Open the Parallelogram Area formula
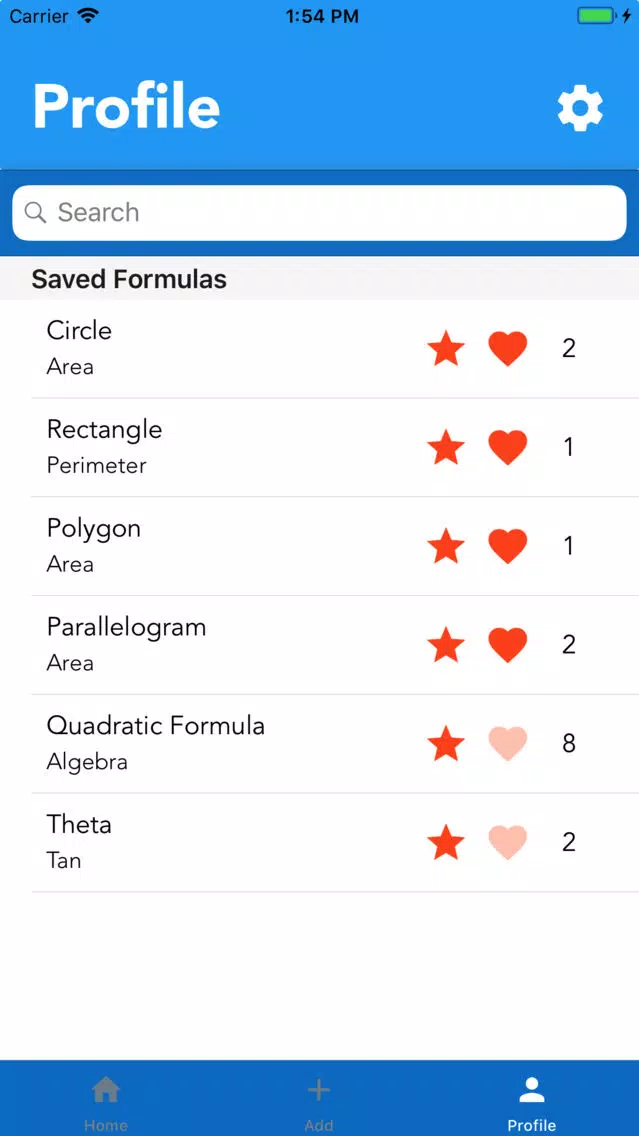Image resolution: width=639 pixels, height=1136 pixels. [320, 644]
